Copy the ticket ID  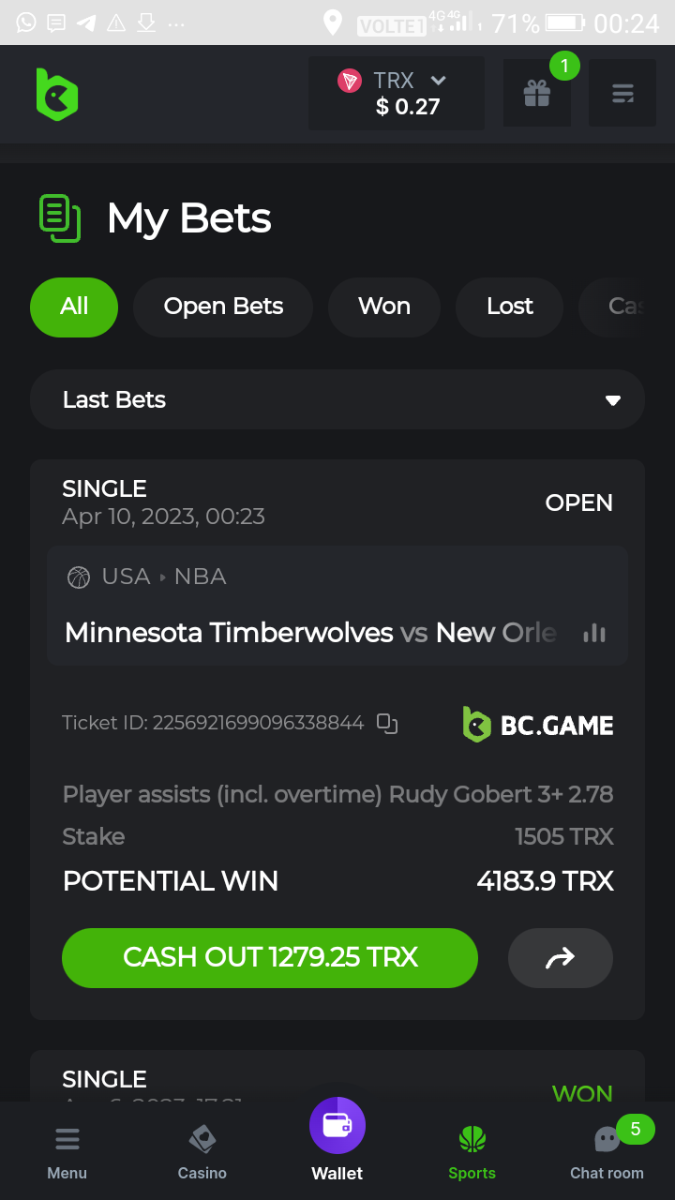388,723
